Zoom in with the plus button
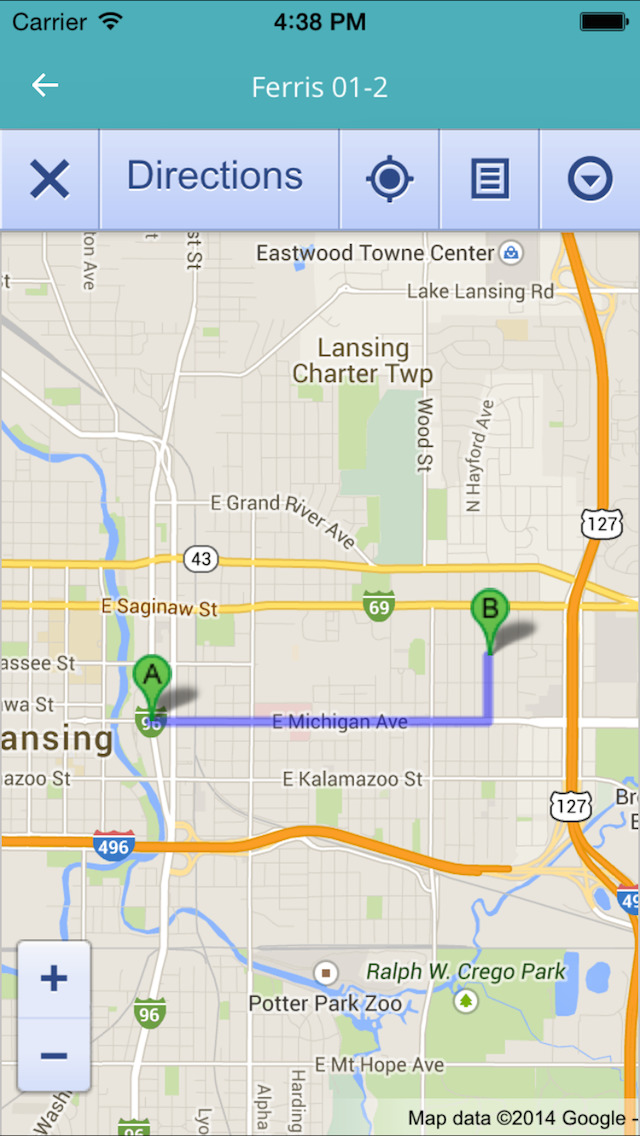The height and width of the screenshot is (1136, 640). 54,979
